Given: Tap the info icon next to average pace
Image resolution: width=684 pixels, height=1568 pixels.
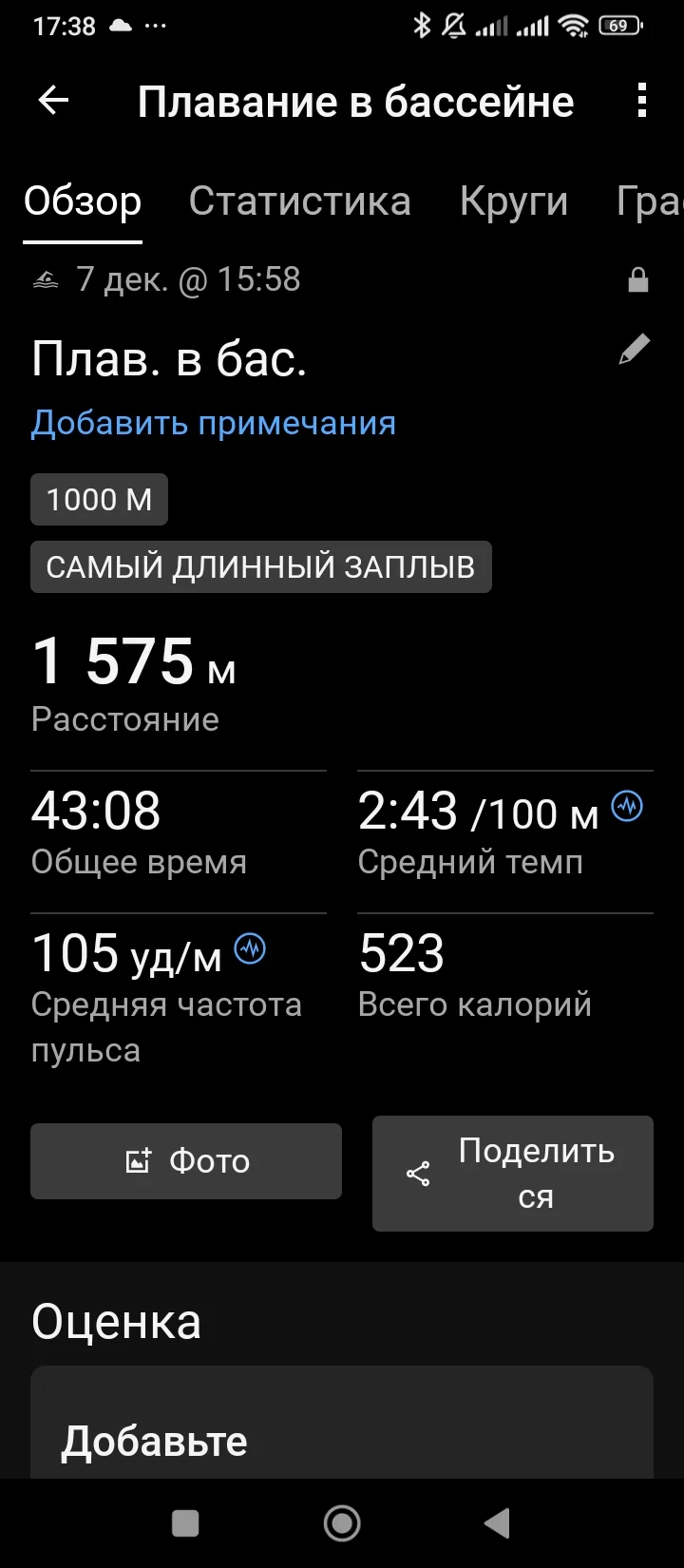Looking at the screenshot, I should [x=627, y=807].
